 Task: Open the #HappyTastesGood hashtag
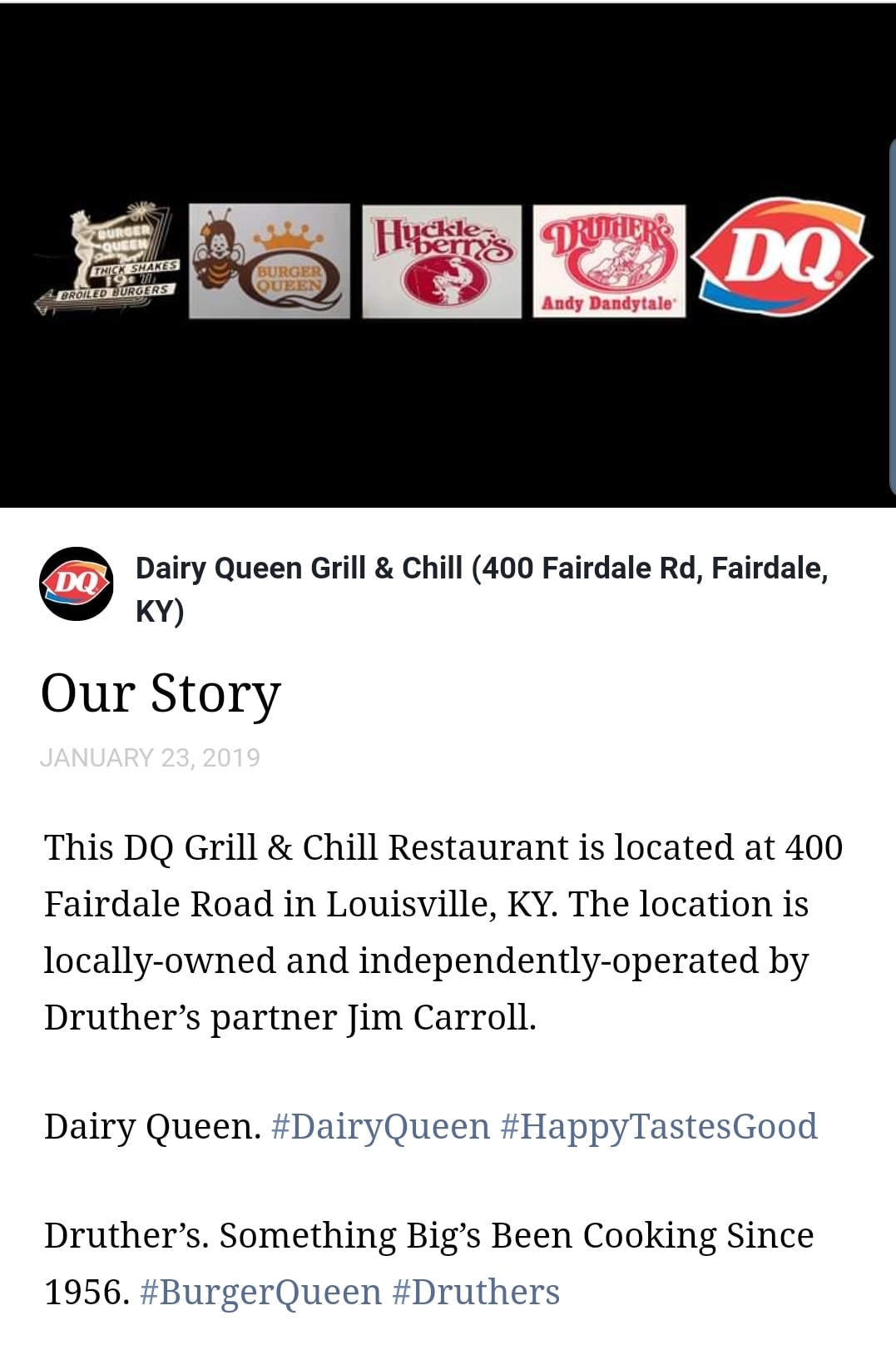coord(658,1127)
